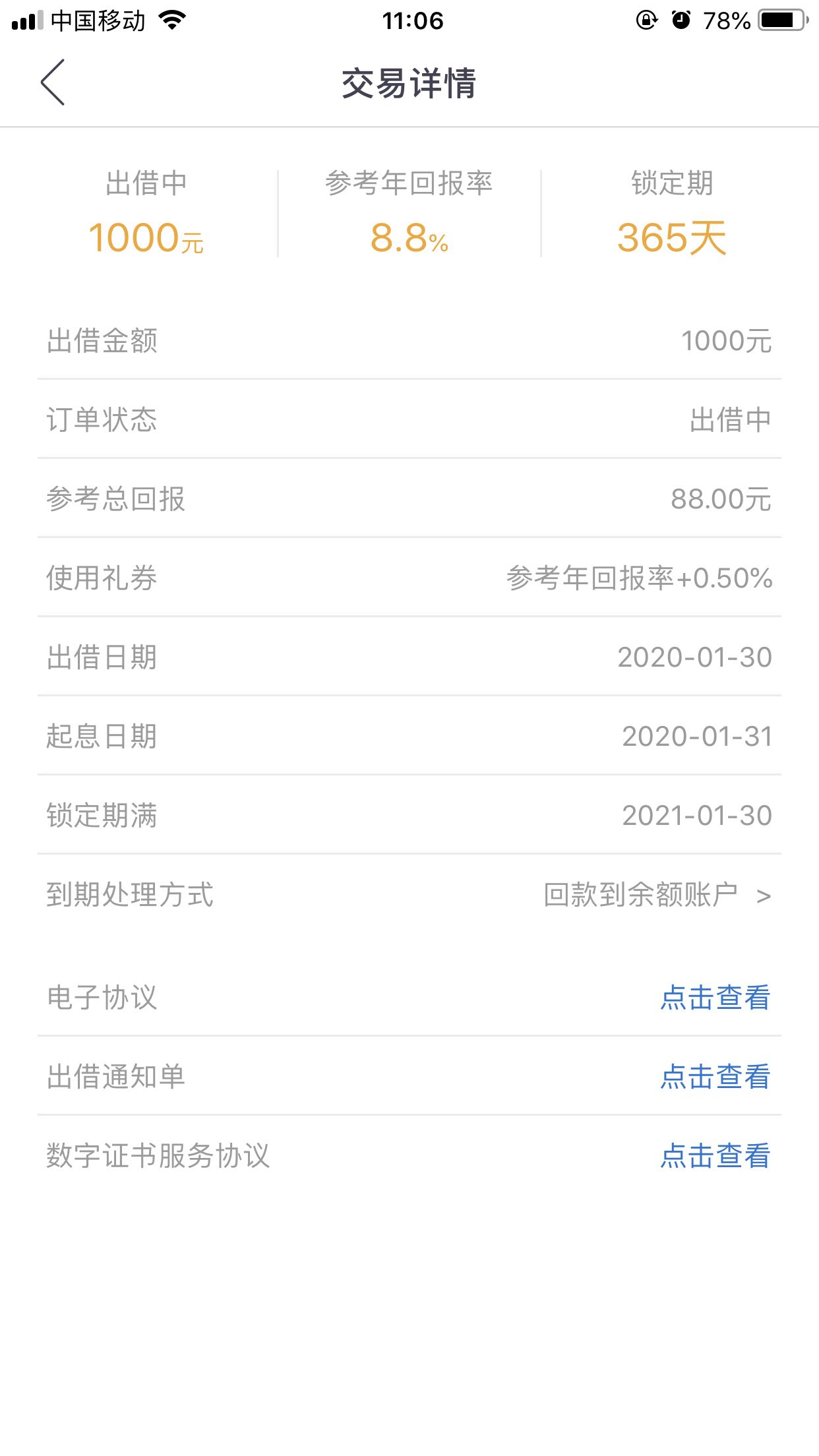Open 到期处理方式 repayment option row
Image resolution: width=819 pixels, height=1456 pixels.
409,894
